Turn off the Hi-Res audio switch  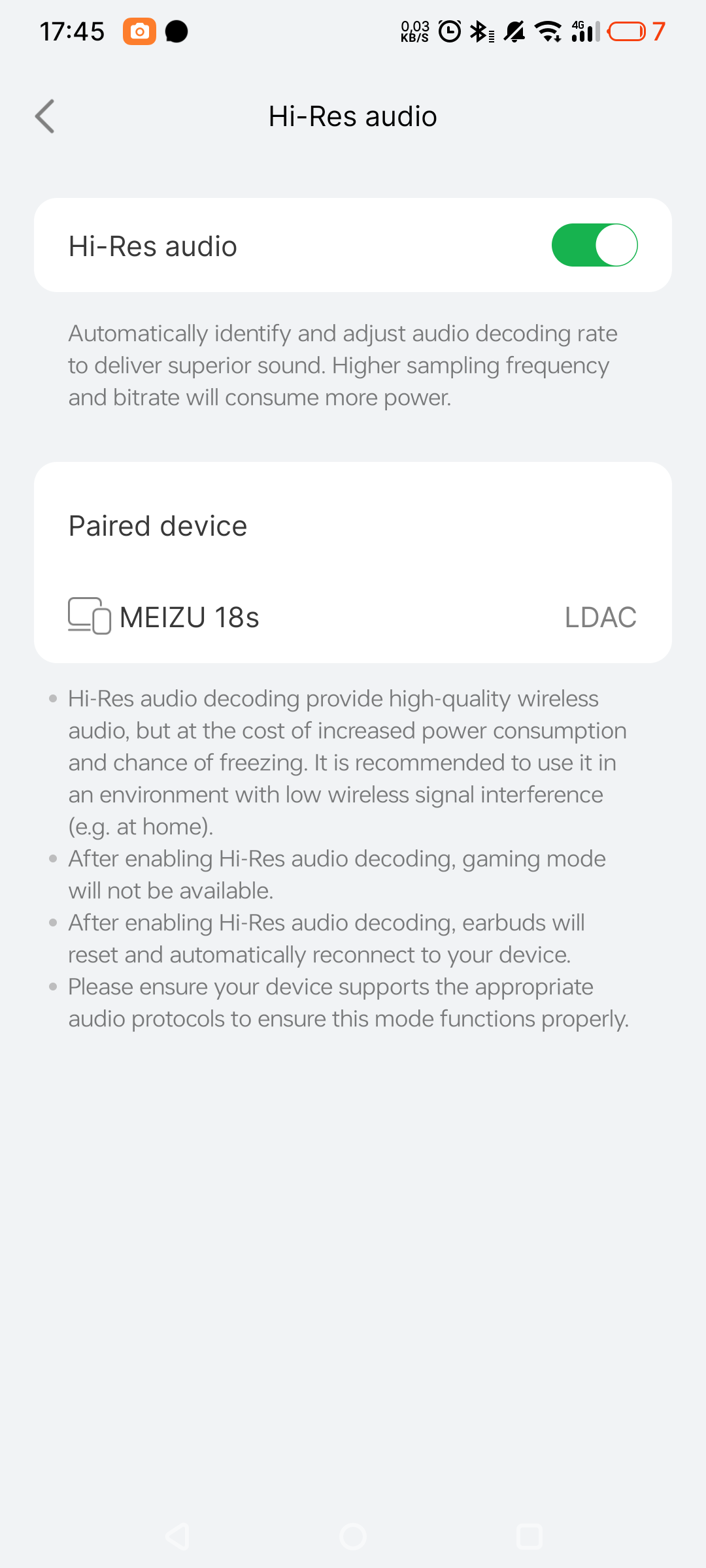point(594,245)
